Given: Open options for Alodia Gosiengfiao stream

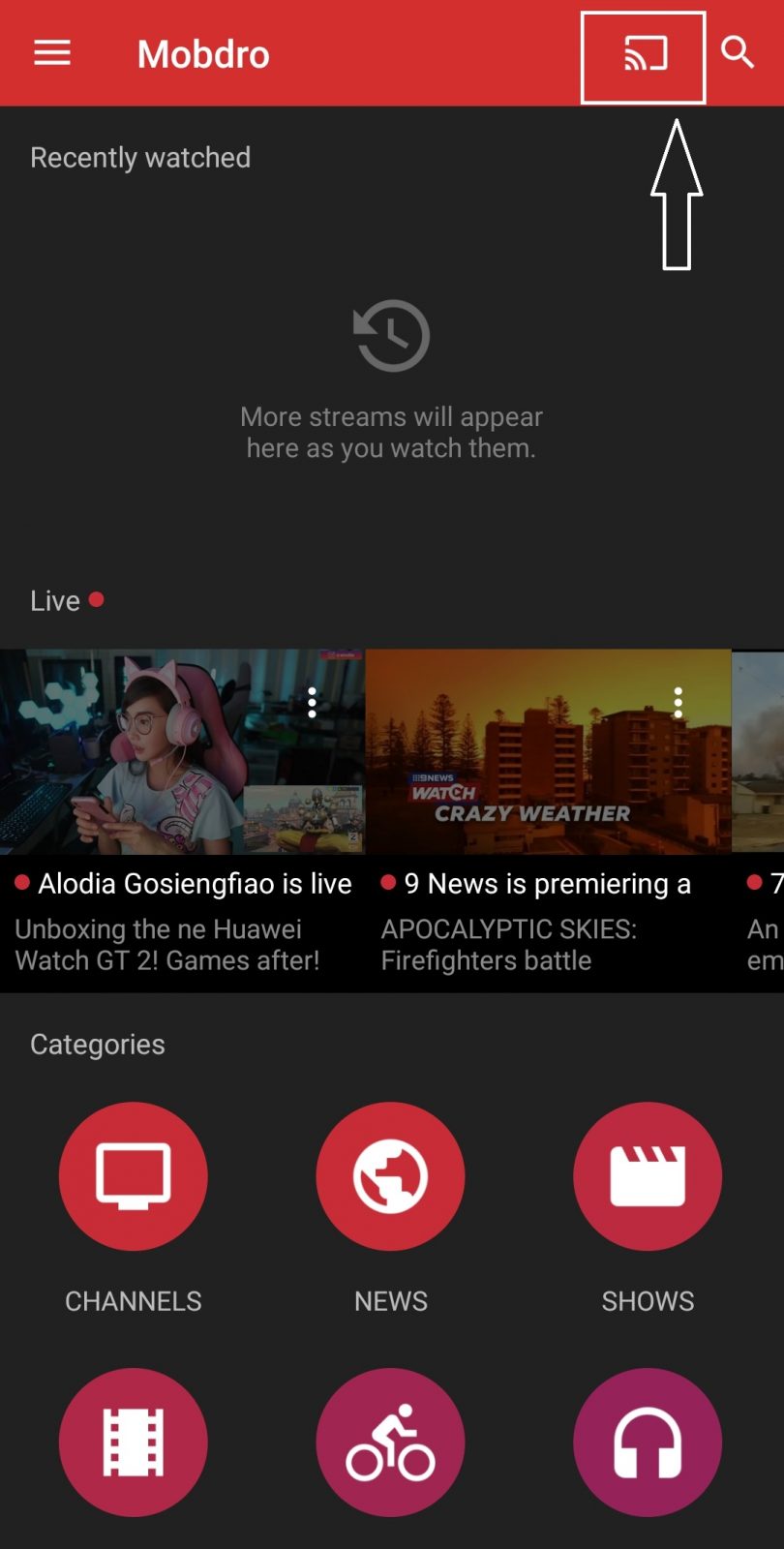Looking at the screenshot, I should coord(312,703).
